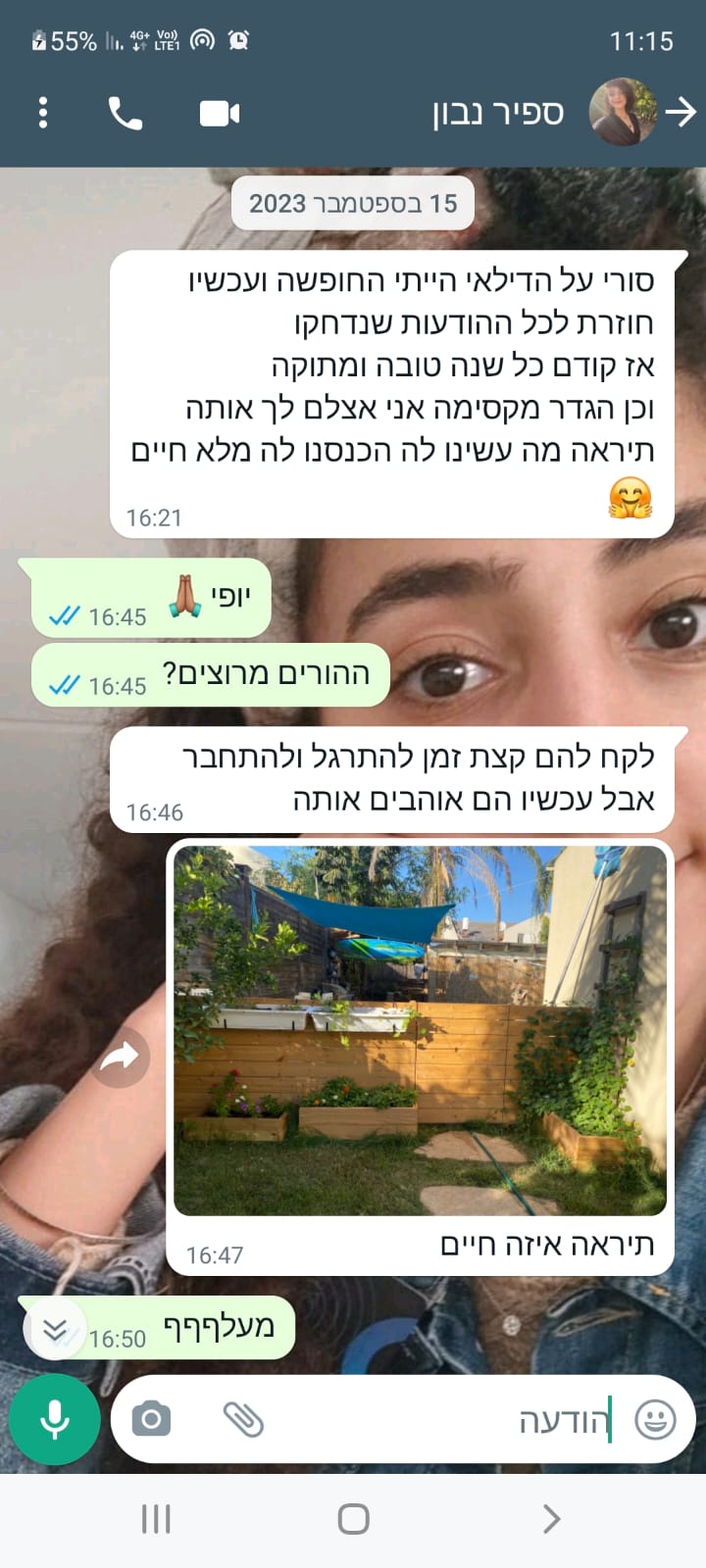The width and height of the screenshot is (706, 1568).
Task: Go back using the header arrow
Action: tap(681, 113)
